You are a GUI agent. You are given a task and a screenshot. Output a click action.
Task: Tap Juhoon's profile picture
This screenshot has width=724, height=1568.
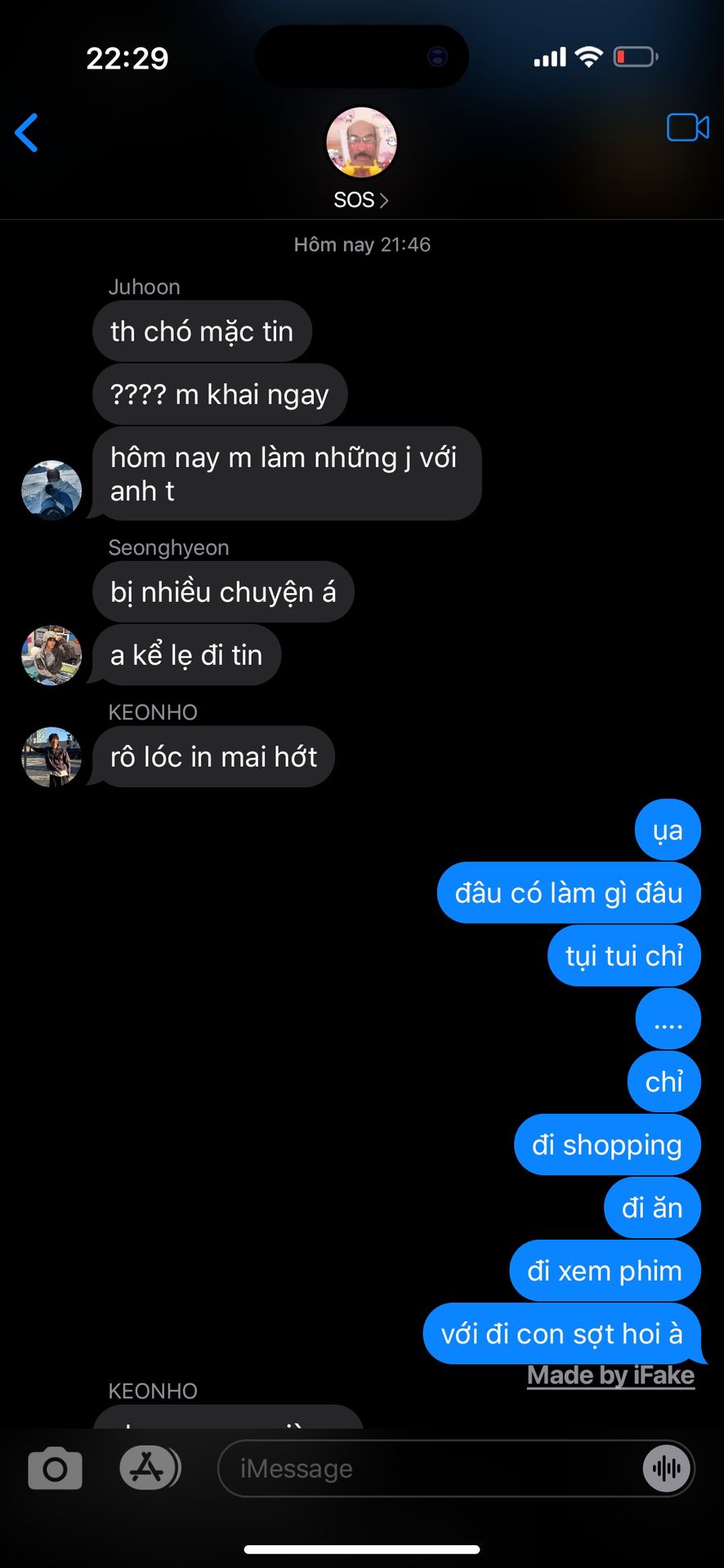[x=51, y=490]
